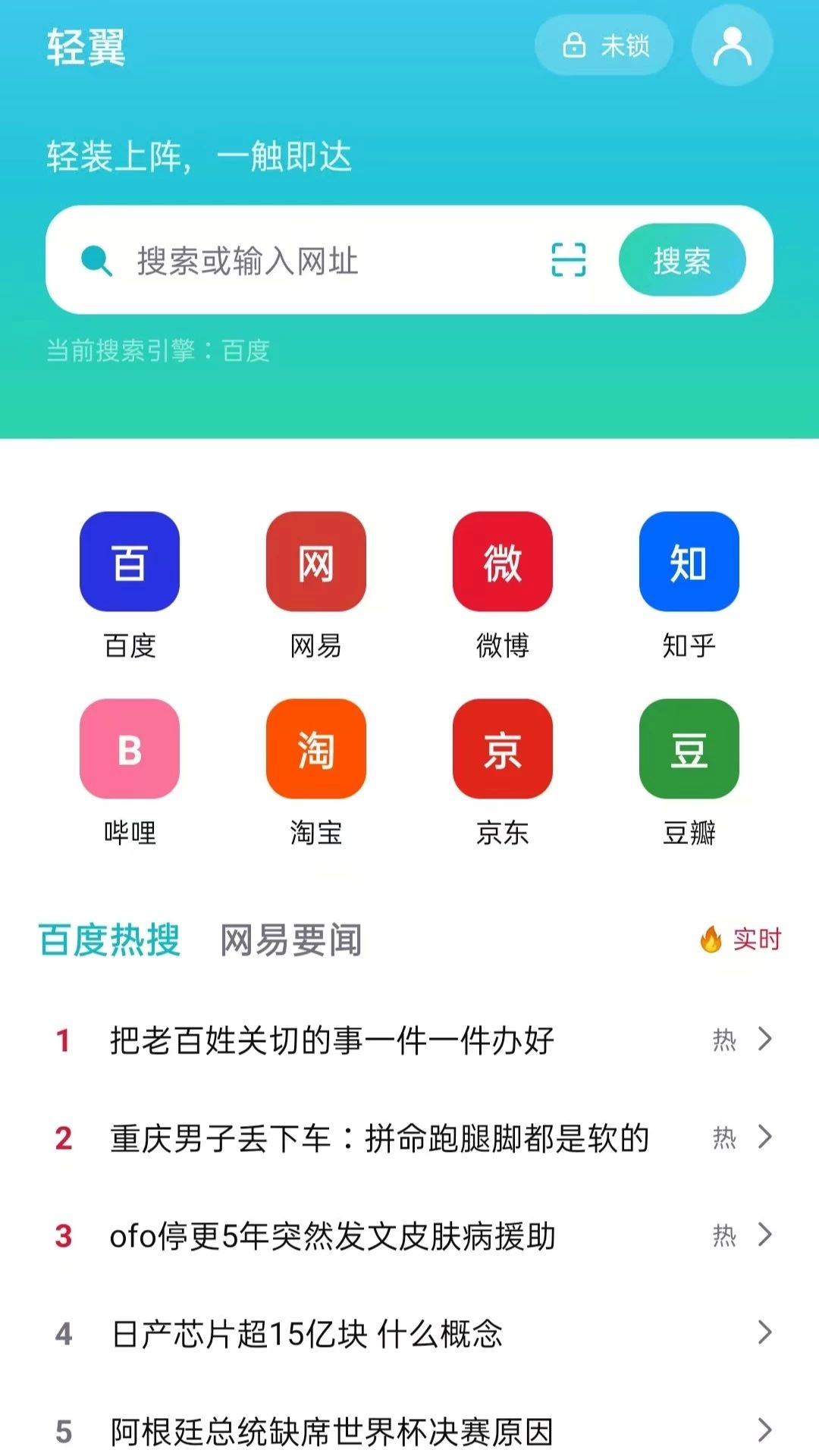The image size is (819, 1456).
Task: Open the user profile icon
Action: coord(732,45)
